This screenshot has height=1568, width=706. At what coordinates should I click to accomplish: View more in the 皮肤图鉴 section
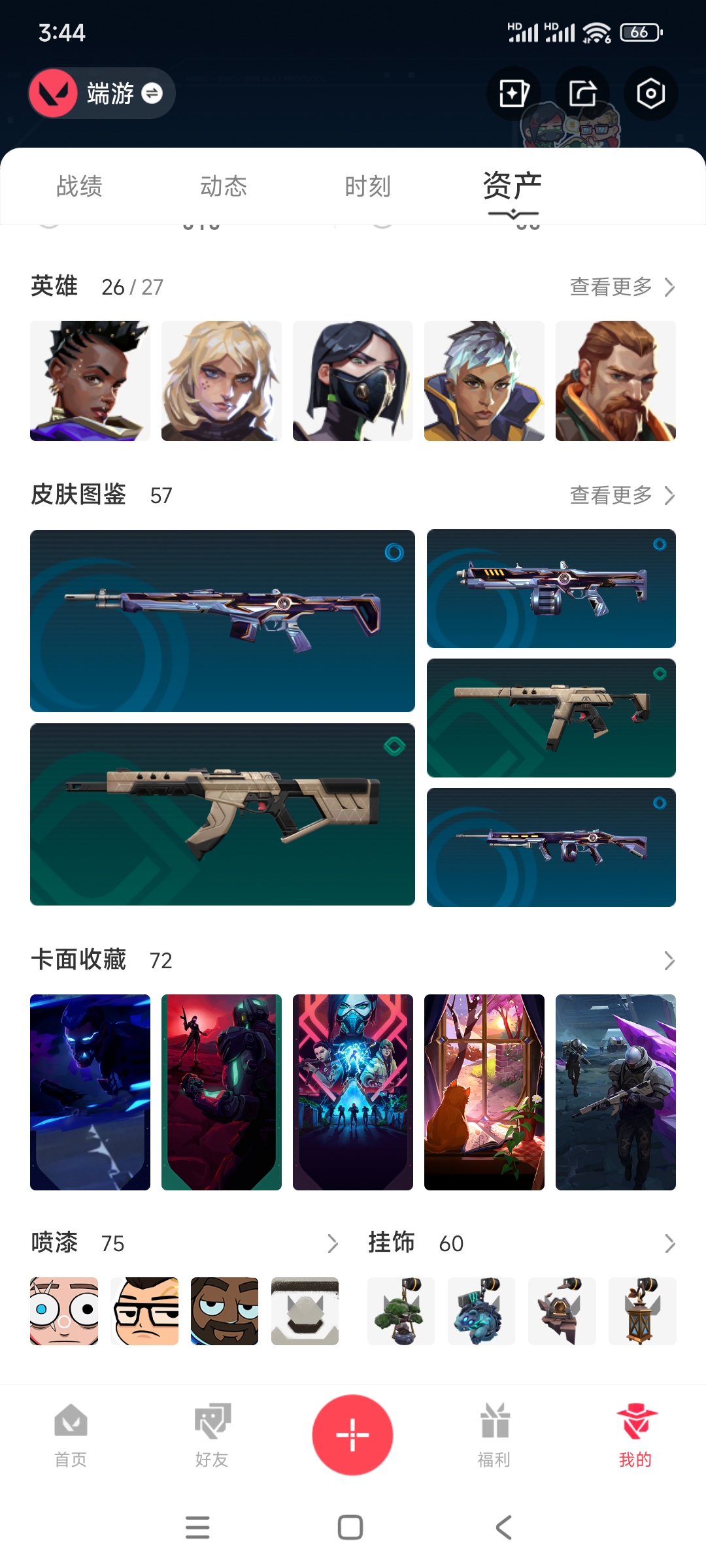(x=622, y=495)
